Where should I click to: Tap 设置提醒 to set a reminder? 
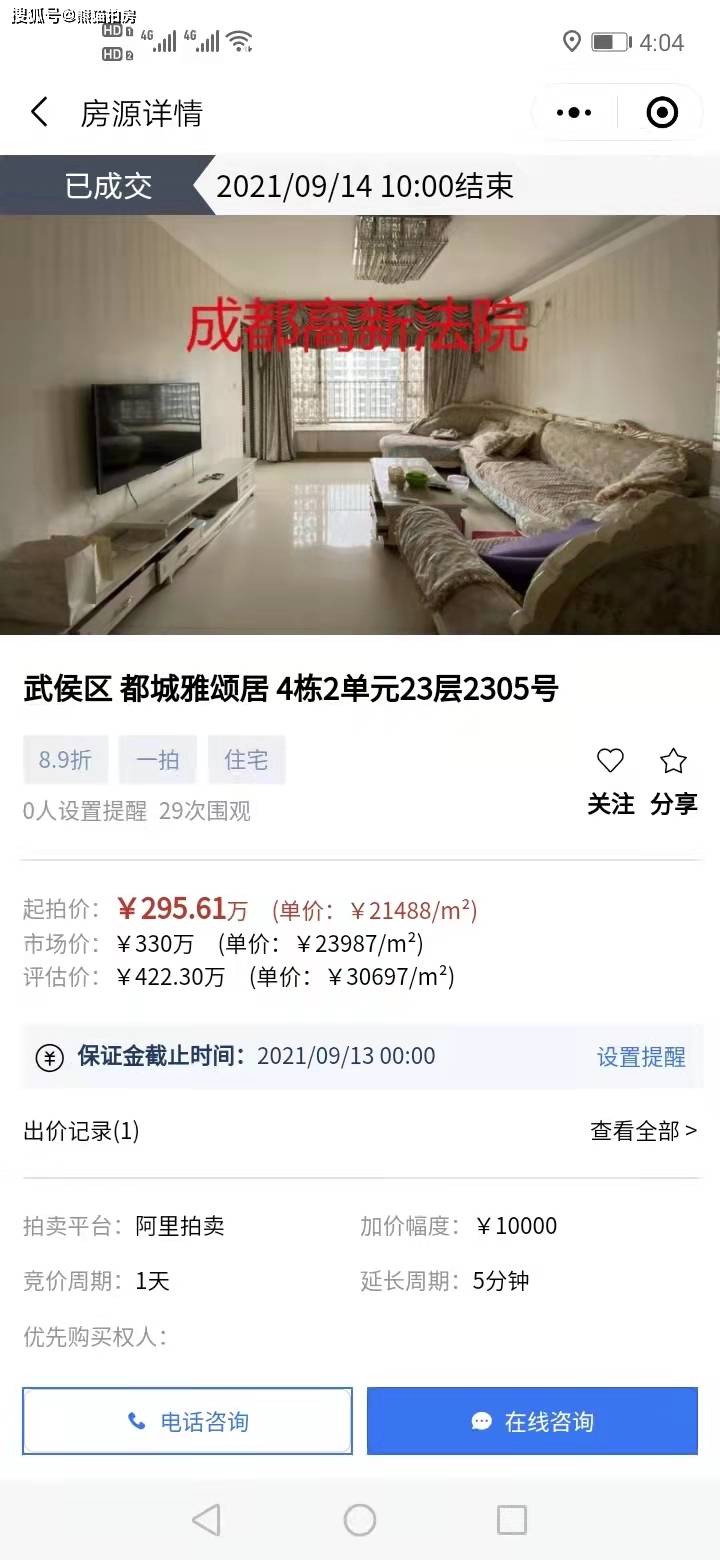tap(641, 1057)
